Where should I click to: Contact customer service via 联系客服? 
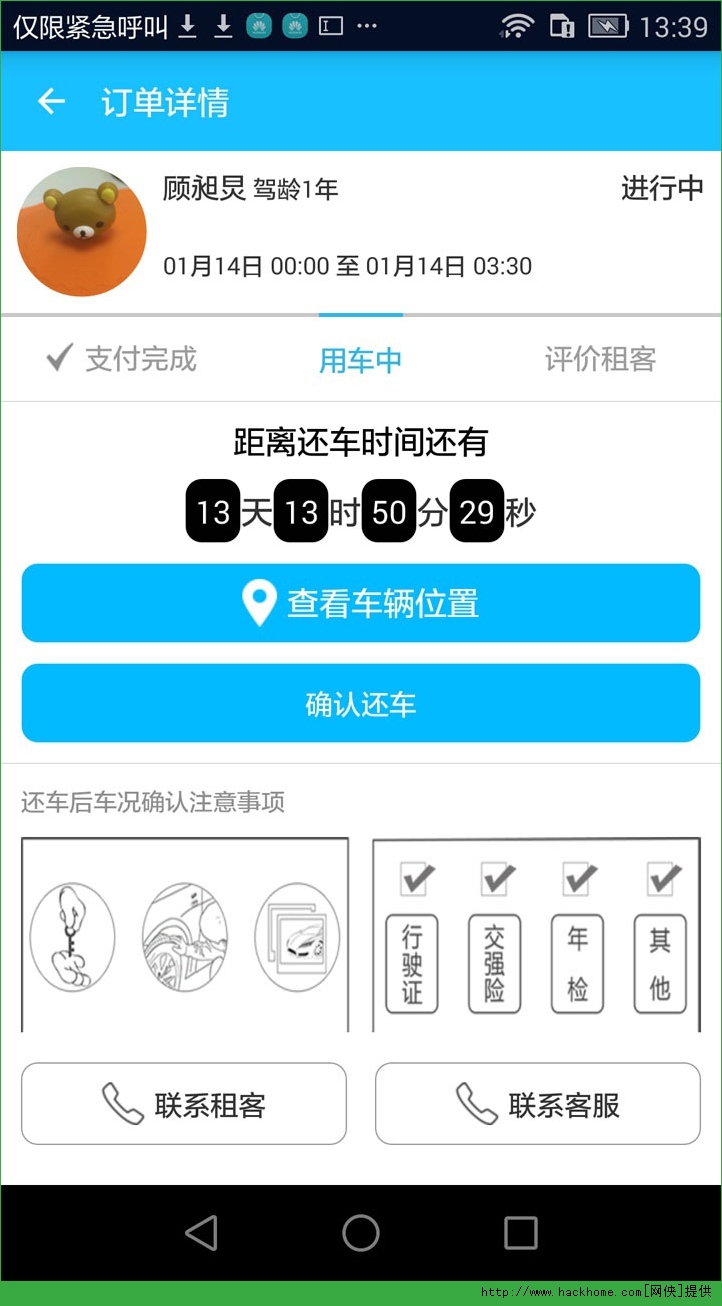point(538,1104)
